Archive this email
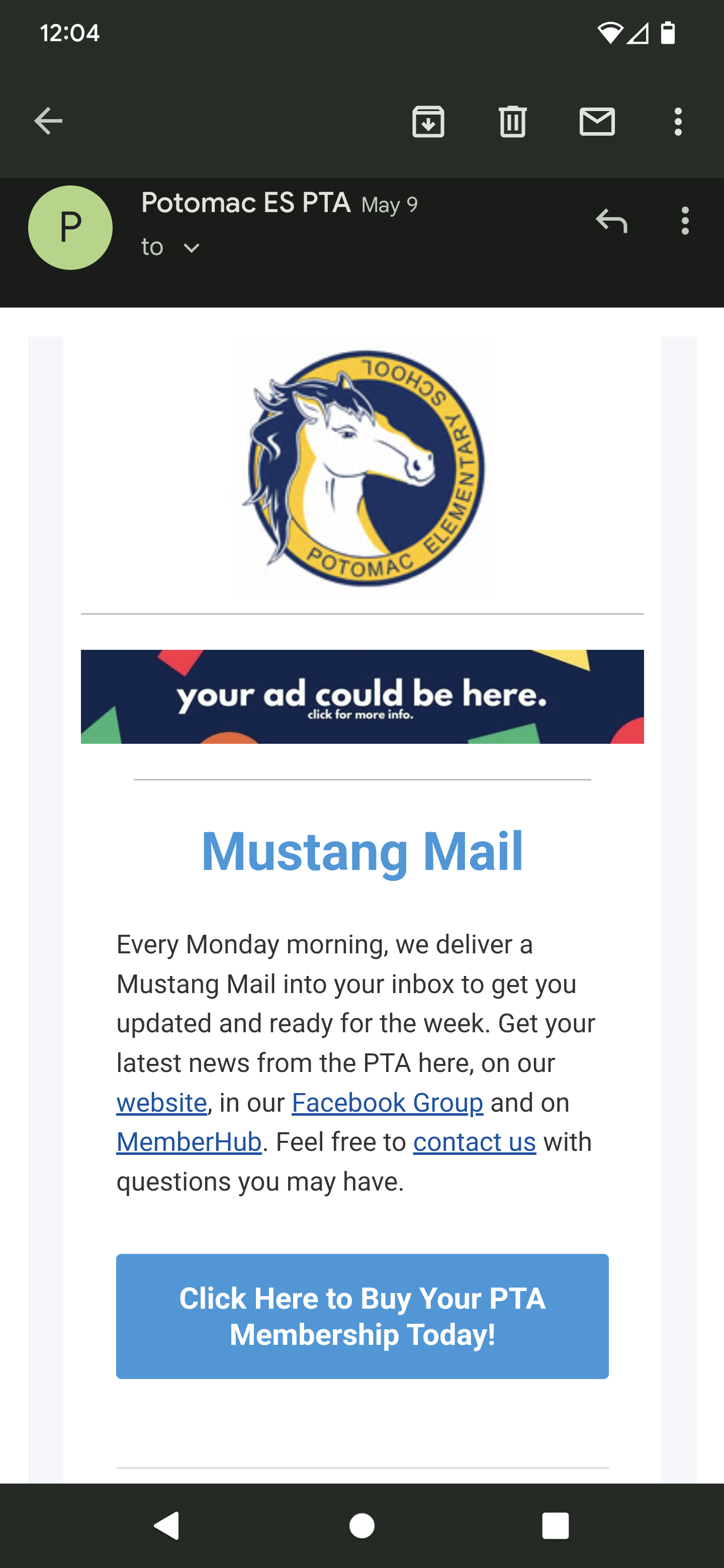The height and width of the screenshot is (1568, 724). [x=428, y=121]
